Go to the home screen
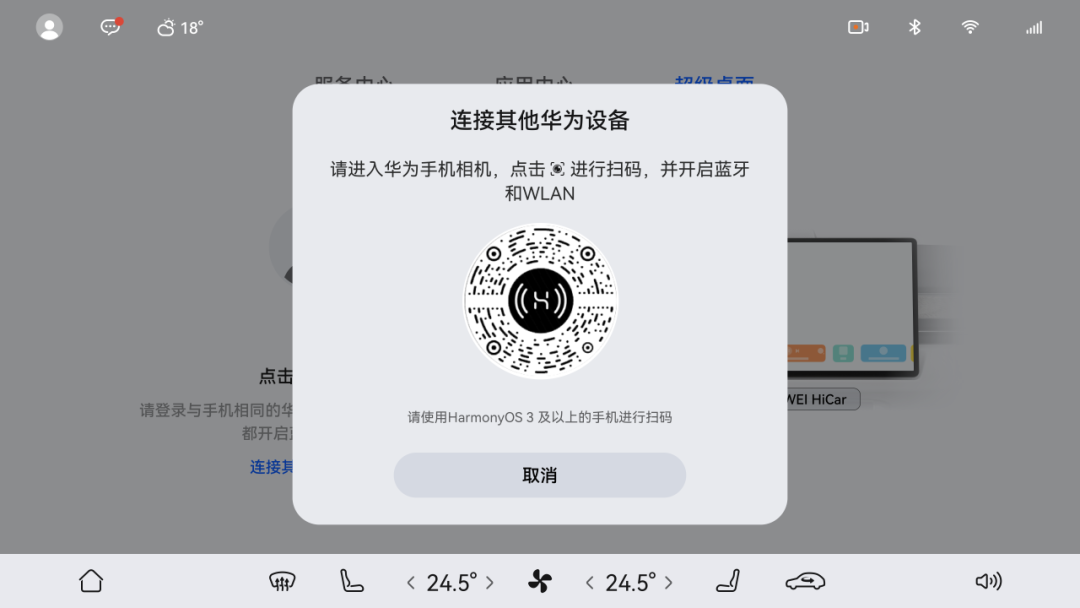 click(x=91, y=581)
